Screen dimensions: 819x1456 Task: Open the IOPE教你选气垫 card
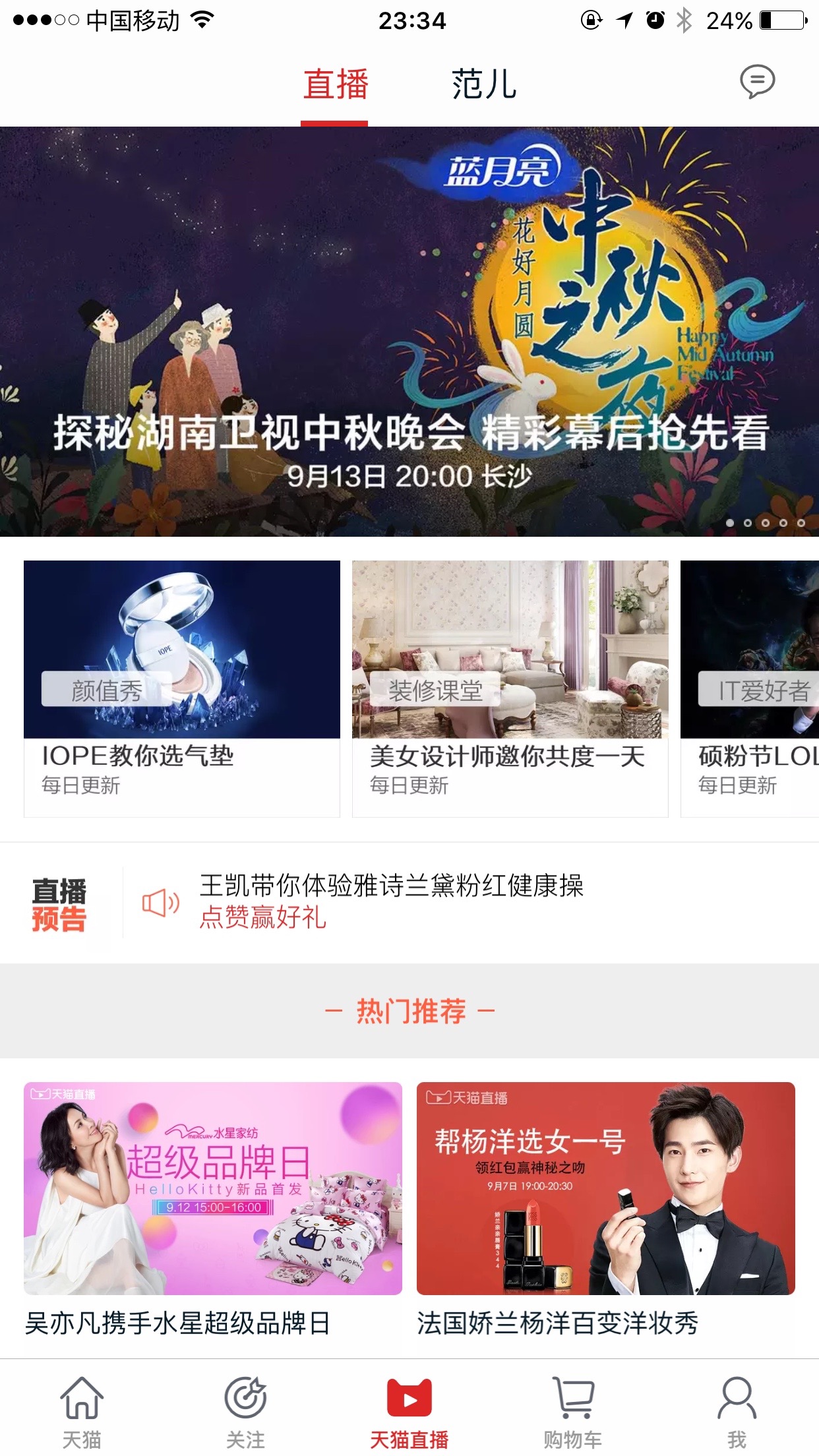coord(182,688)
